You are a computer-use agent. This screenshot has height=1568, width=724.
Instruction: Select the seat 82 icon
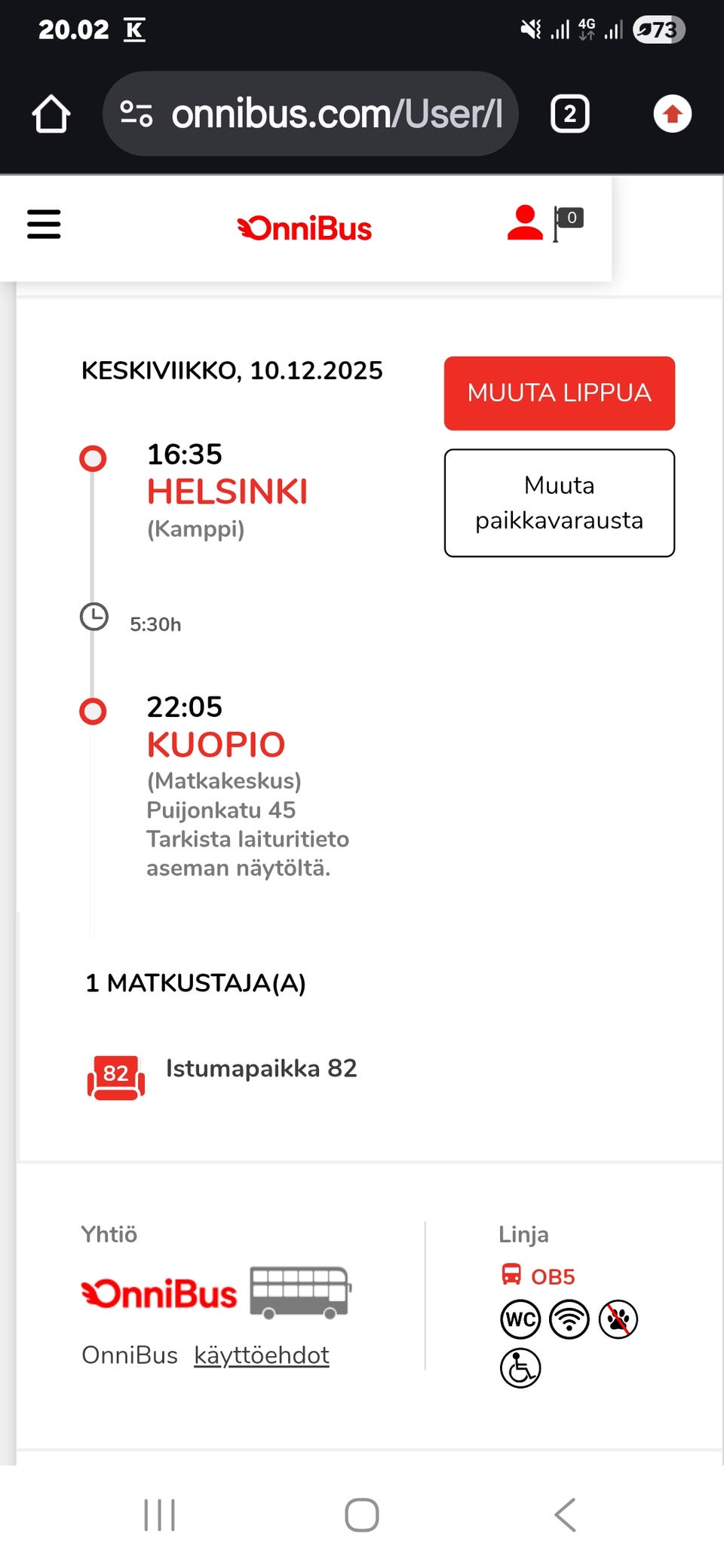(x=115, y=1073)
